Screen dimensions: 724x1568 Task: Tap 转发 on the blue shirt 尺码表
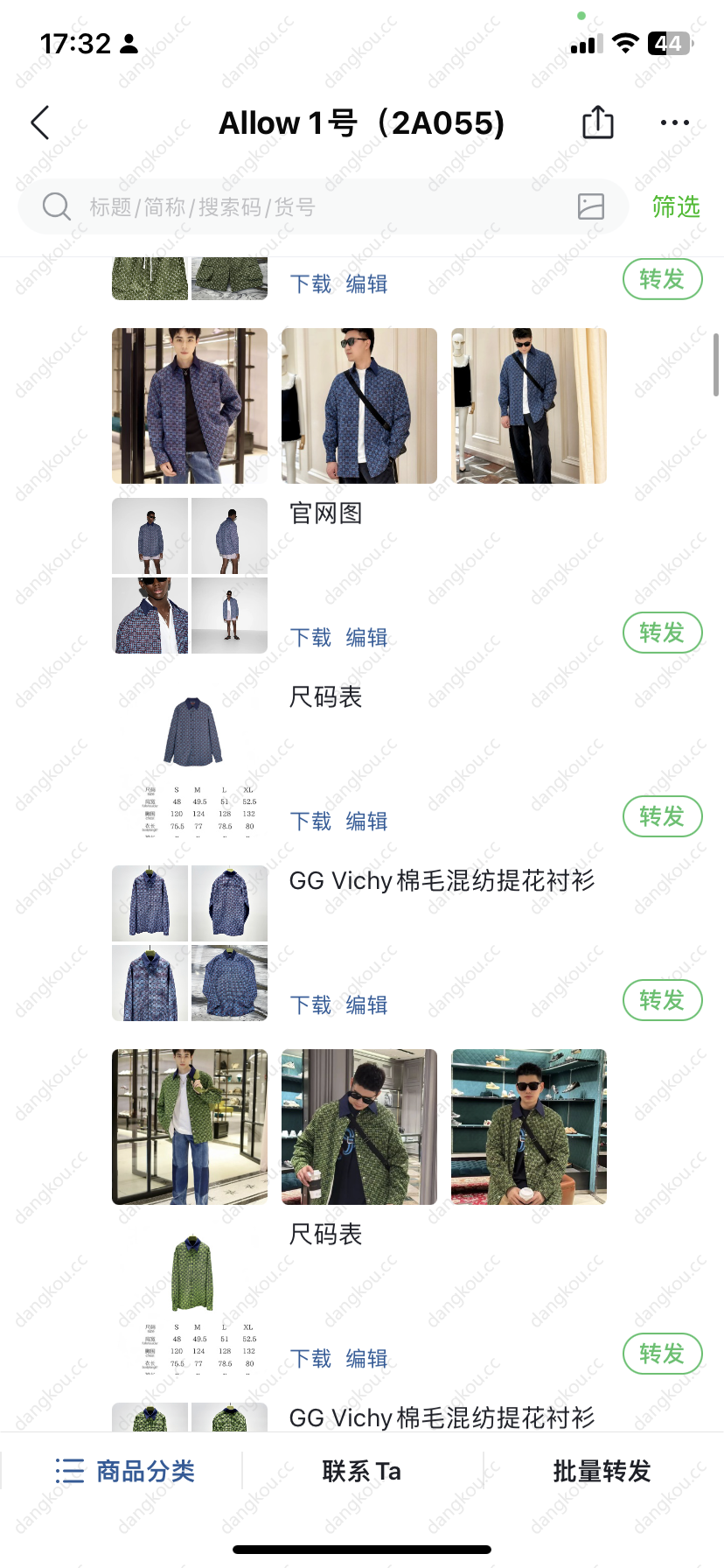pyautogui.click(x=662, y=816)
